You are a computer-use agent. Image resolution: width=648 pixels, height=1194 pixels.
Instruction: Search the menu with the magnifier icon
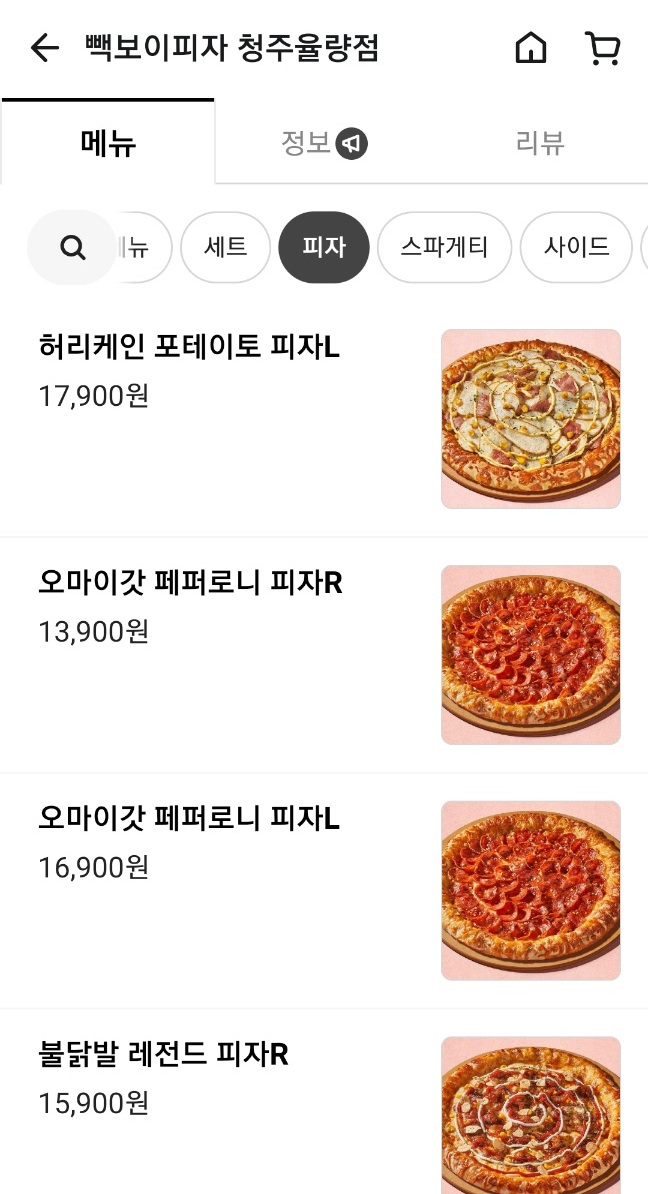[72, 247]
